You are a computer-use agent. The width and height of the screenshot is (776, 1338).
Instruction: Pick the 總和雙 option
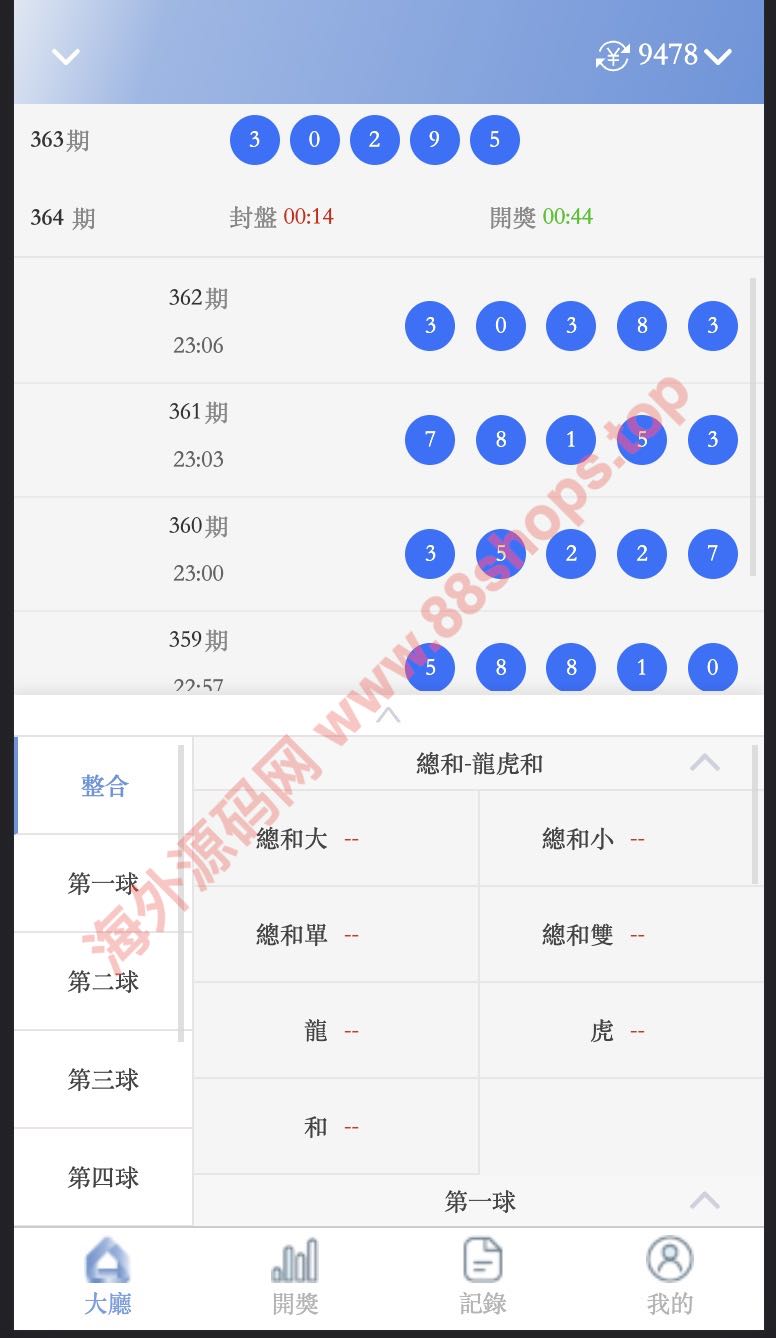[x=621, y=935]
